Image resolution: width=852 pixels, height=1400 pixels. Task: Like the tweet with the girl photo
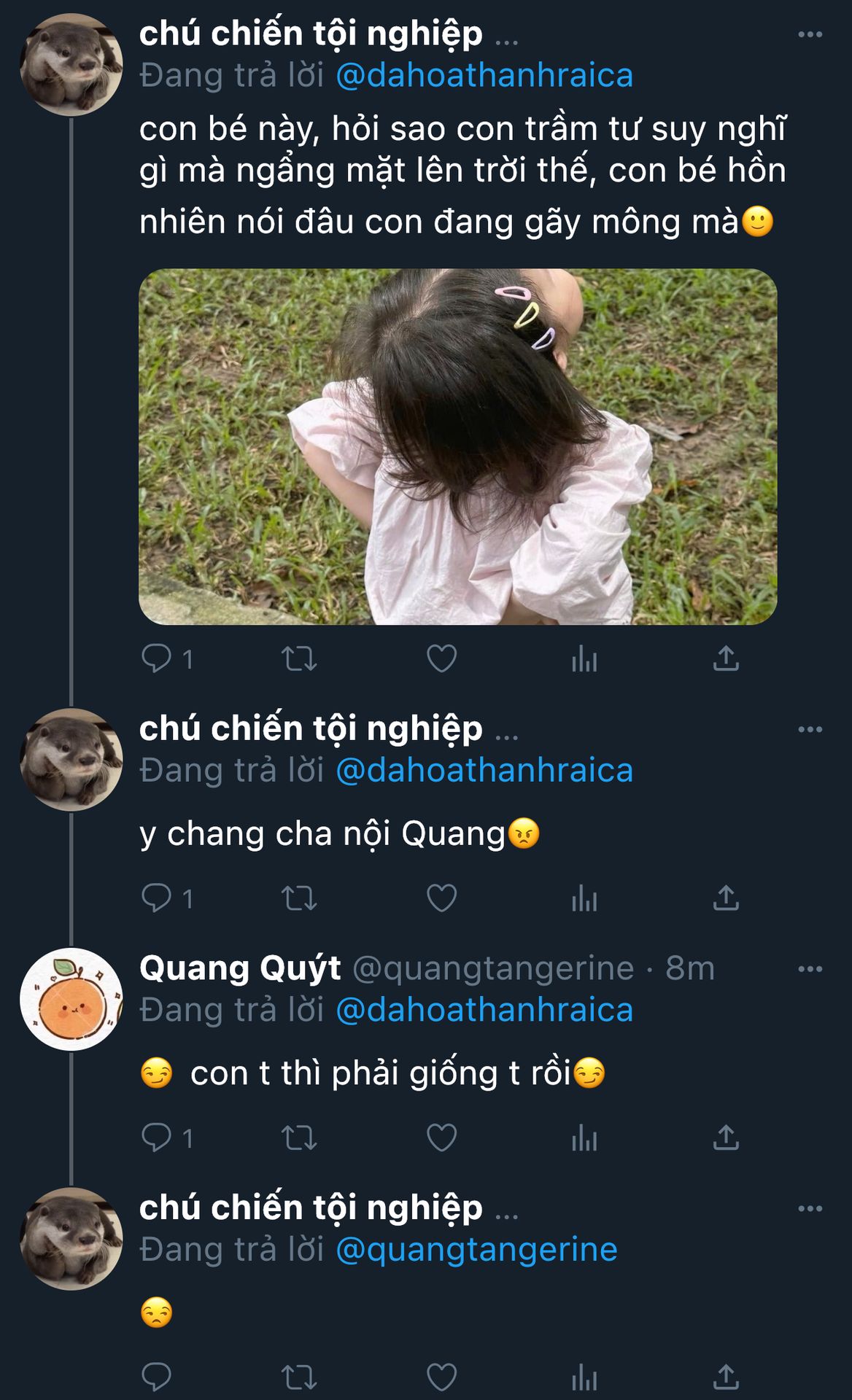(x=441, y=658)
